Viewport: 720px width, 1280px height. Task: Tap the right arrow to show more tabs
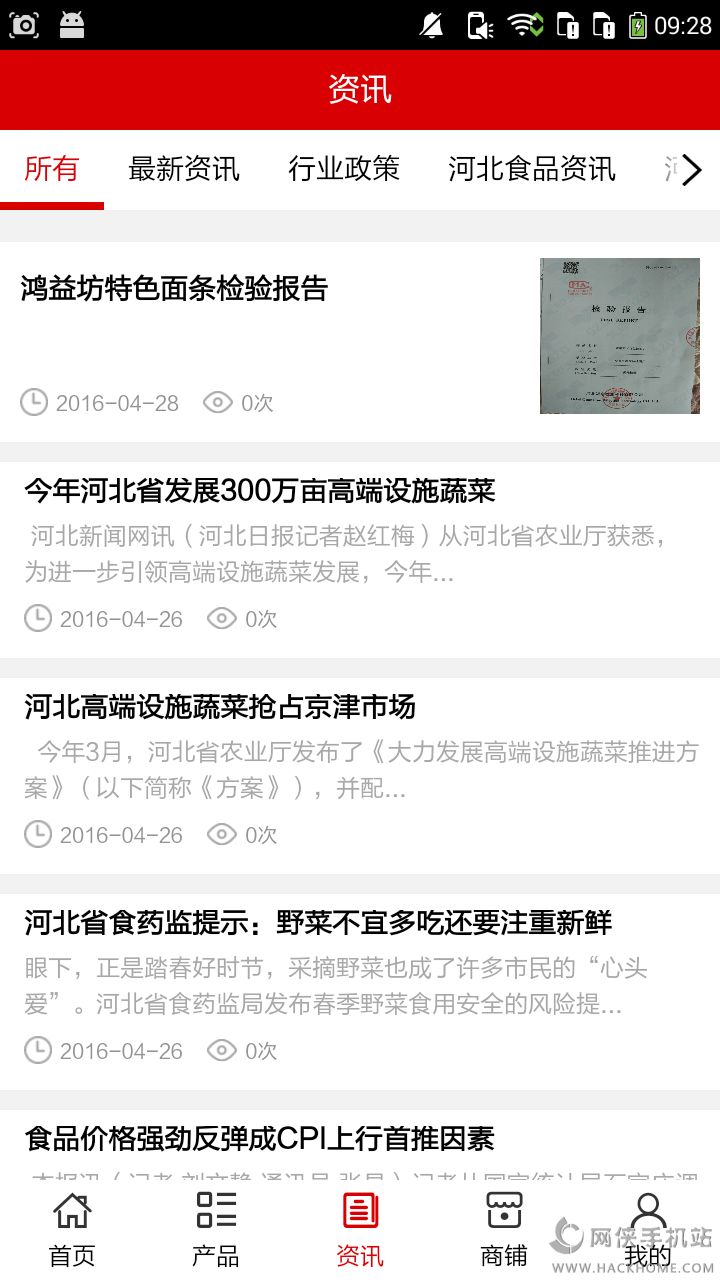pyautogui.click(x=692, y=170)
